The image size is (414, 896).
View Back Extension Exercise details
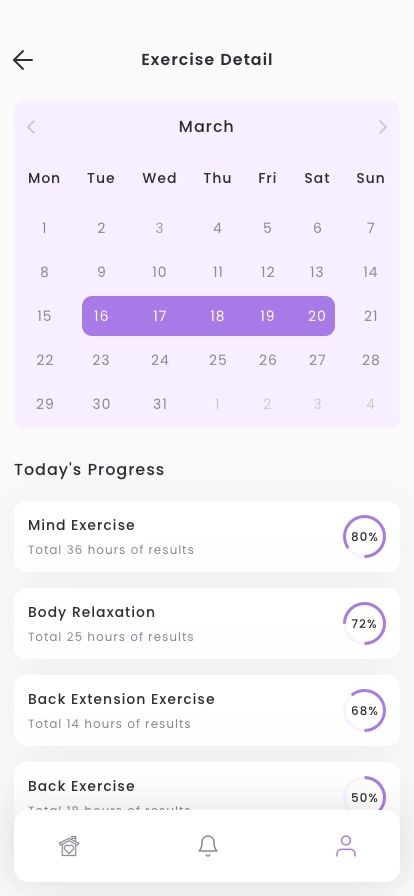pyautogui.click(x=207, y=710)
